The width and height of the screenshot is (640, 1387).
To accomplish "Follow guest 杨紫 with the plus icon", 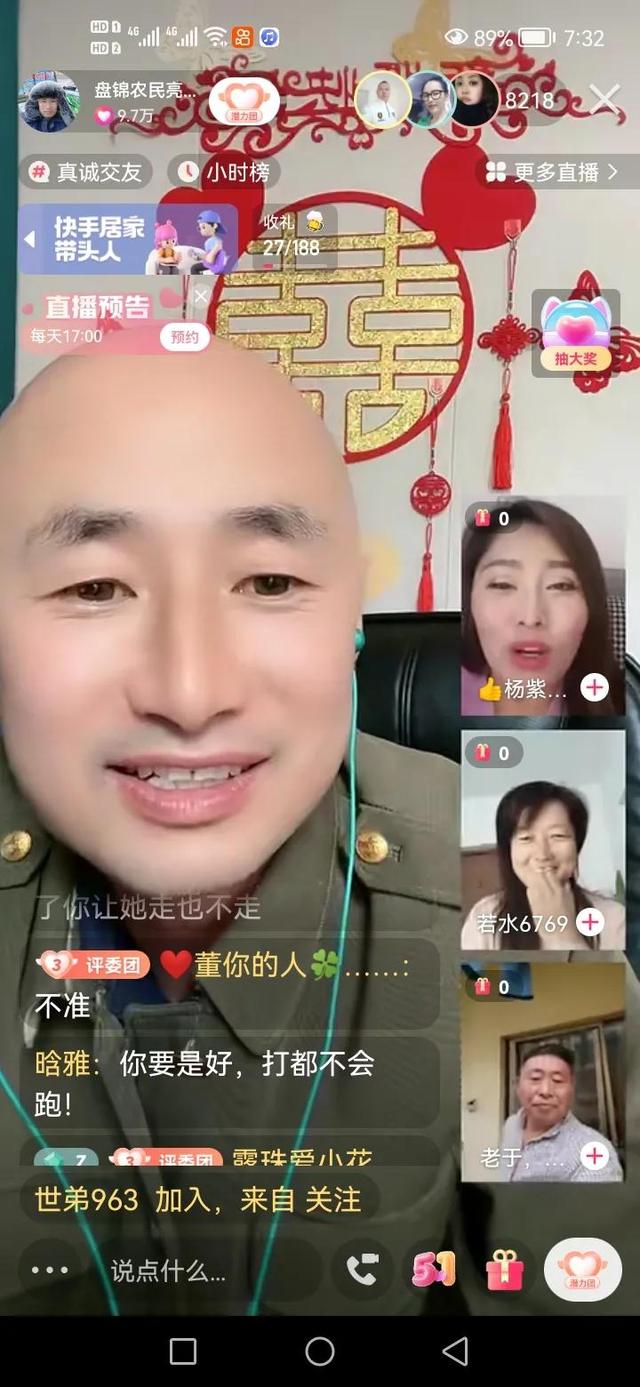I will click(x=594, y=687).
